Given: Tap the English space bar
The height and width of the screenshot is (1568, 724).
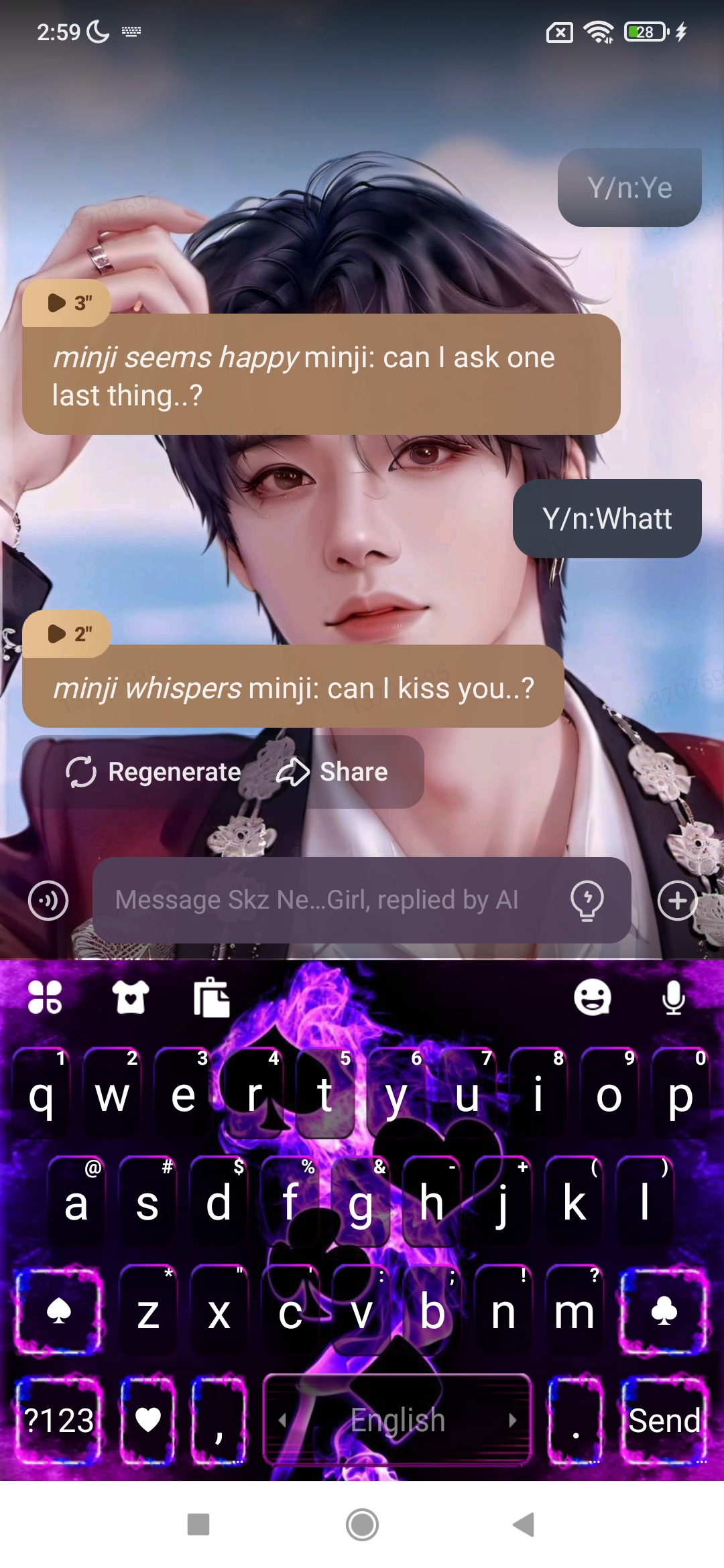Looking at the screenshot, I should tap(398, 1421).
